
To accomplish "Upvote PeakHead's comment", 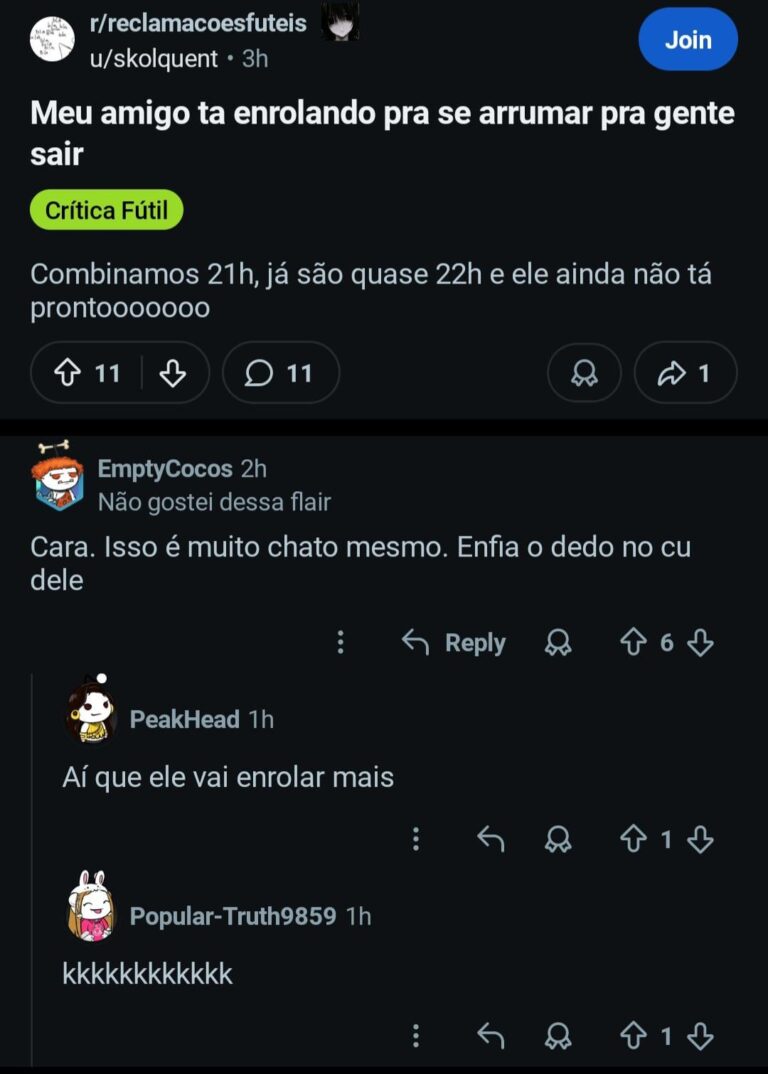I will [633, 840].
